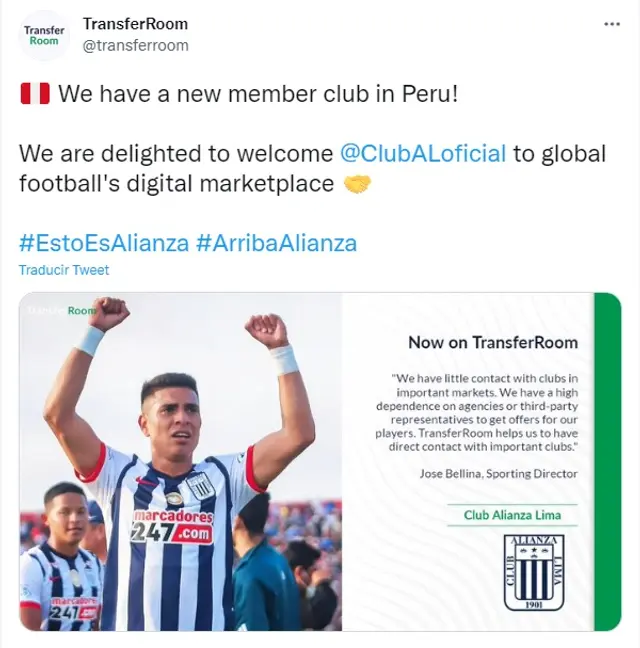The height and width of the screenshot is (648, 640).
Task: Open the @ClubALoficial mention
Action: click(x=423, y=154)
